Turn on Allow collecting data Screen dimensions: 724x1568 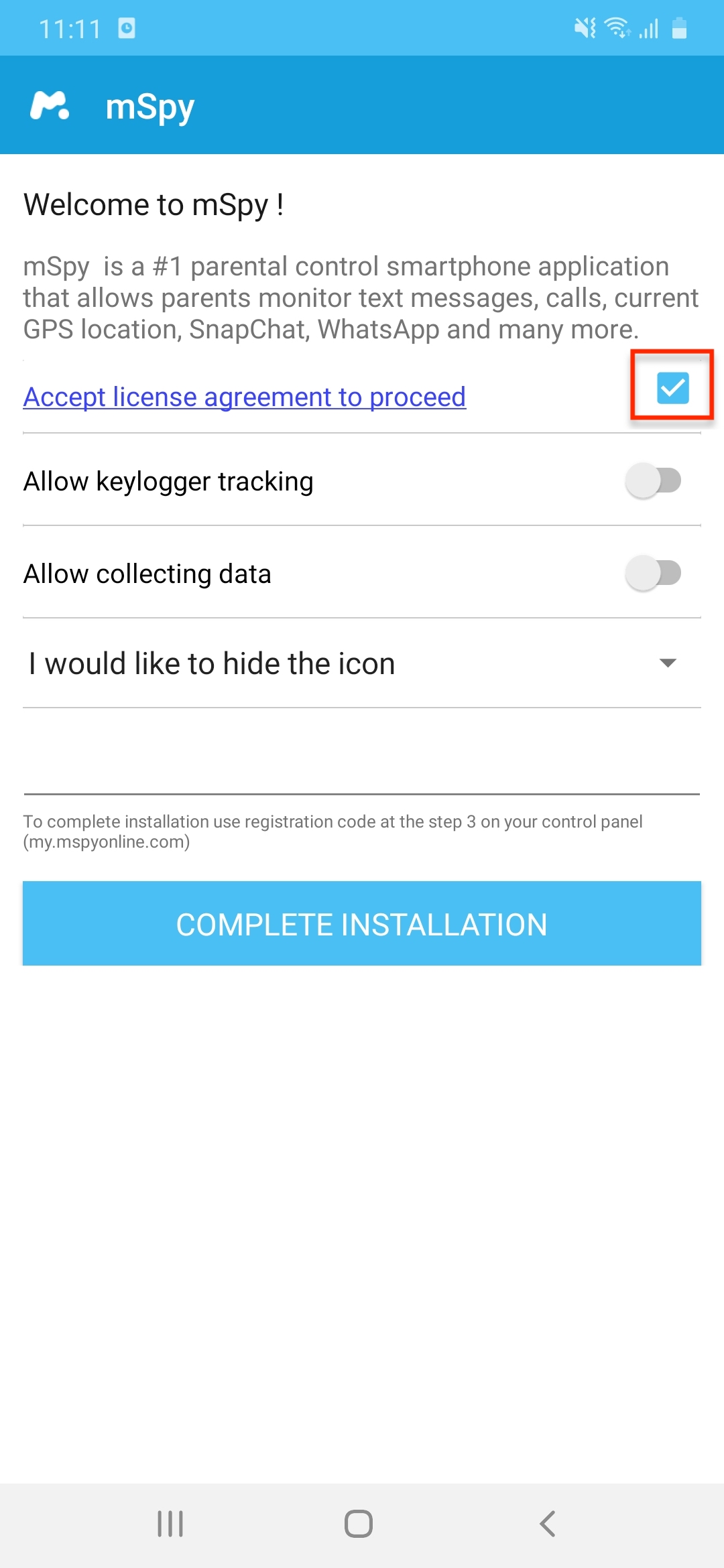[654, 573]
